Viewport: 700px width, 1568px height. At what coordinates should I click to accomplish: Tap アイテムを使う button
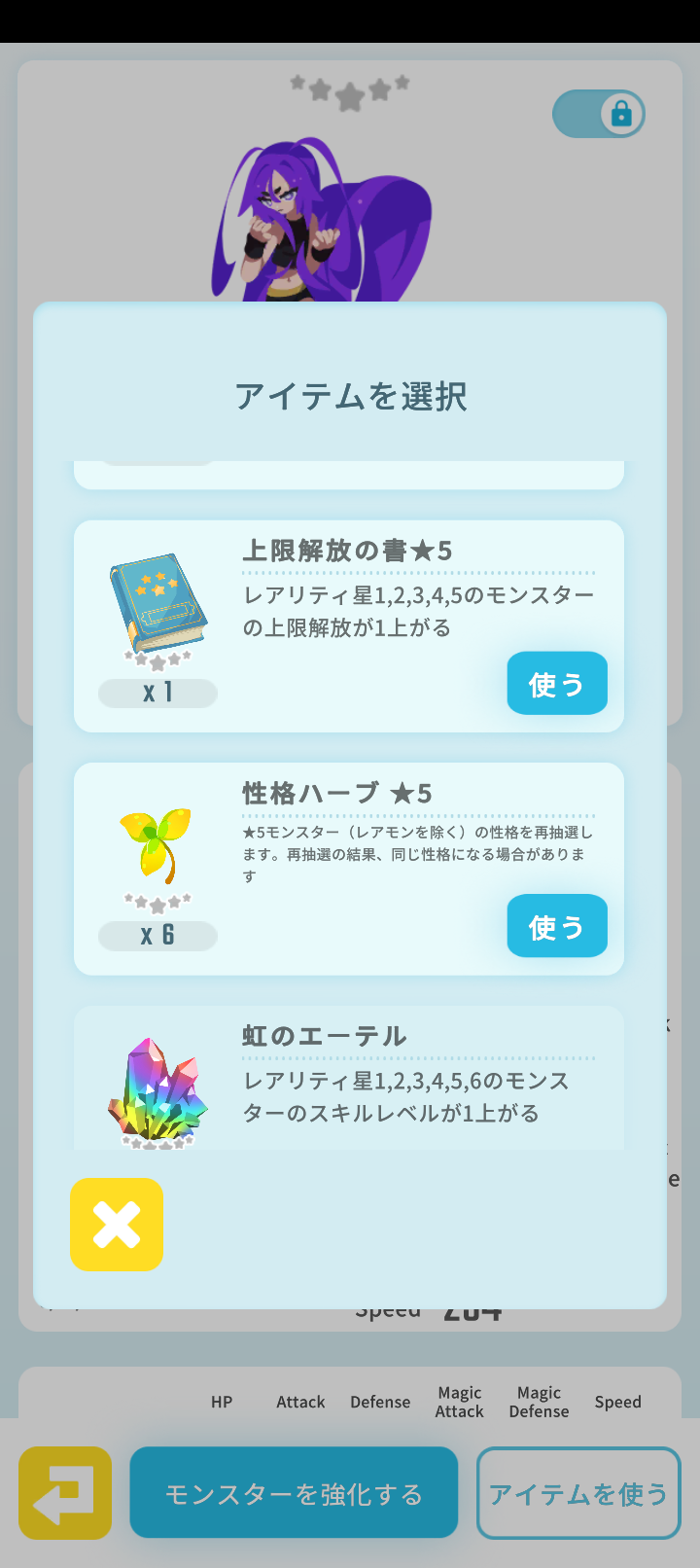coord(577,1491)
